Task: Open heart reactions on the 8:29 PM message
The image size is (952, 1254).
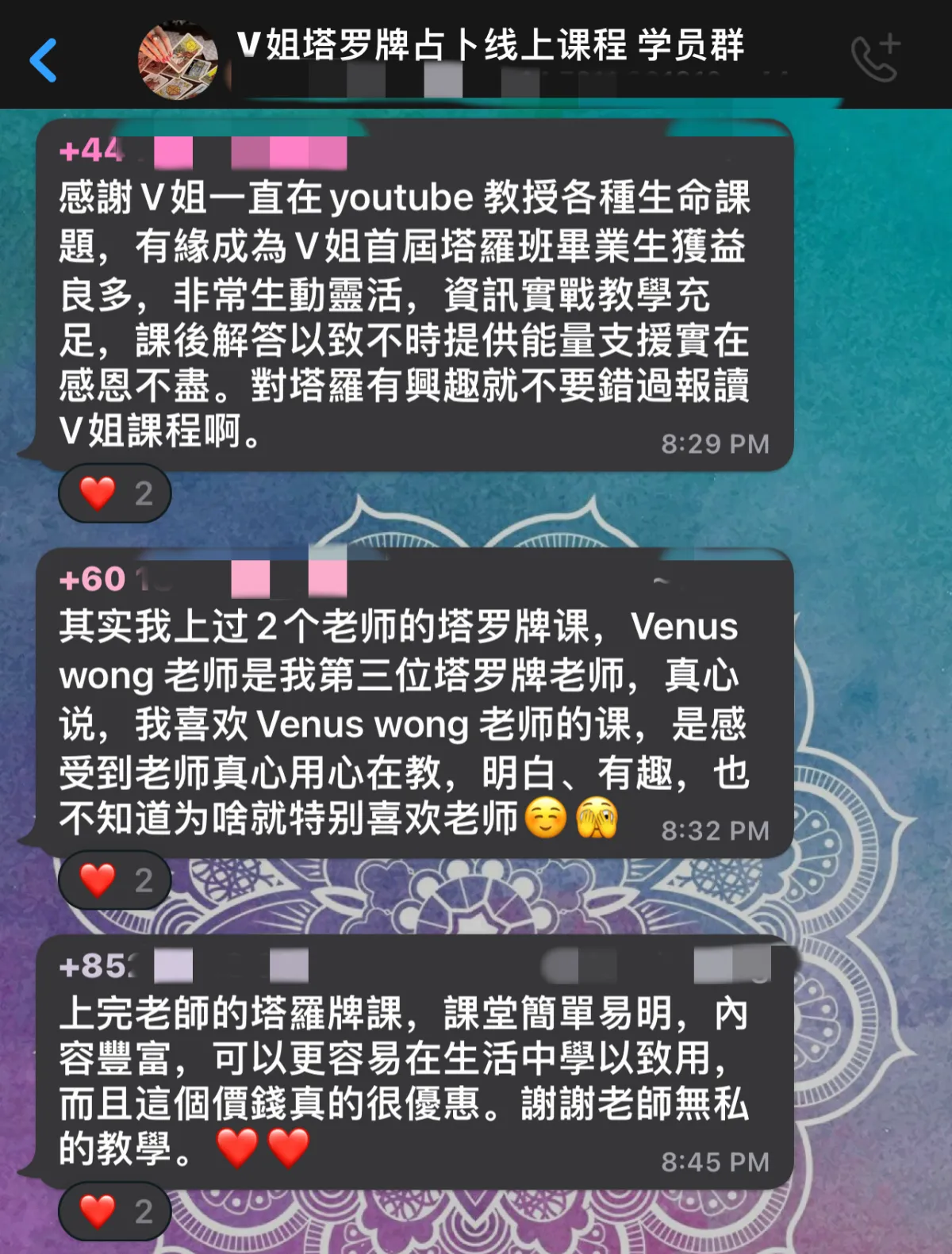Action: coord(114,493)
